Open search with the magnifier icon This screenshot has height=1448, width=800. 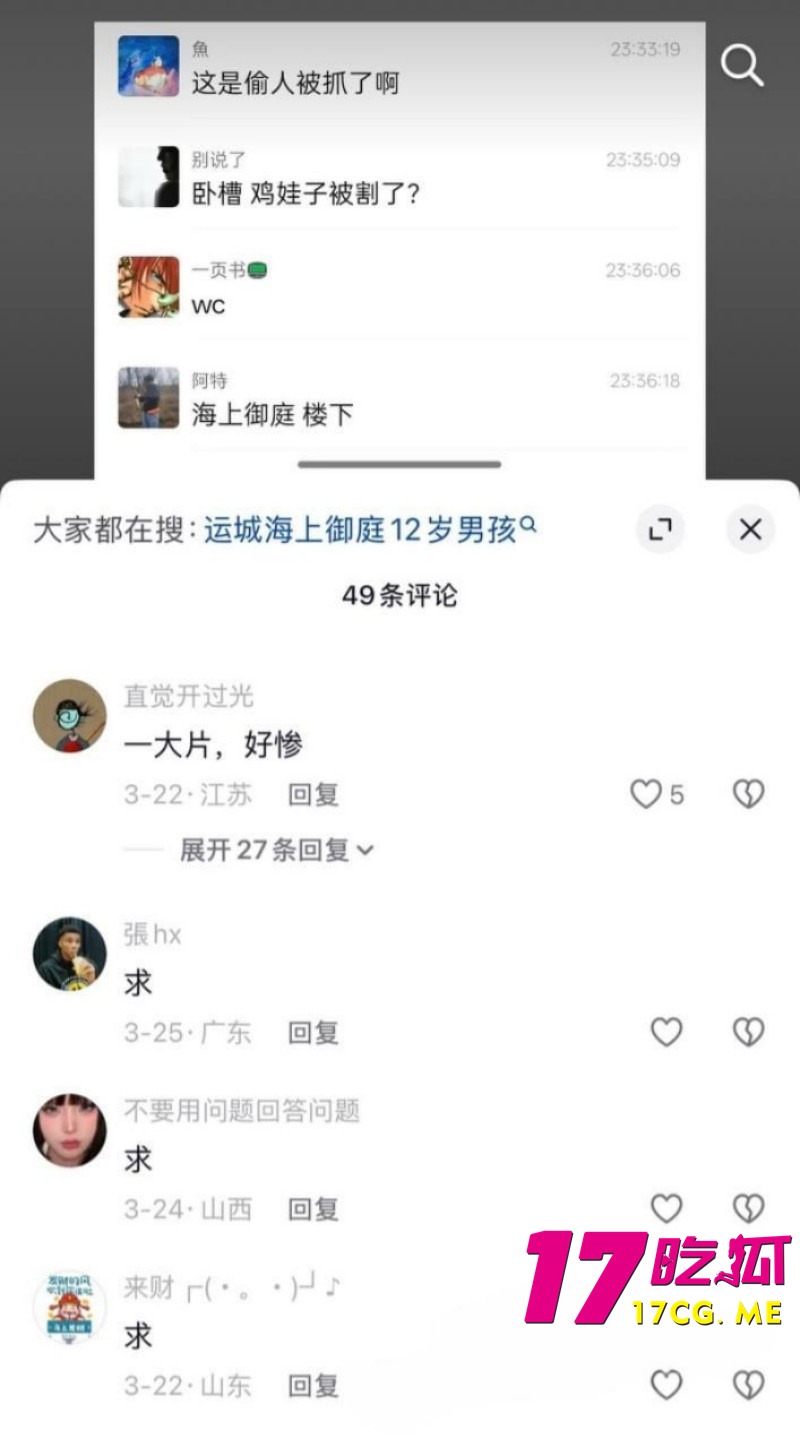pos(741,66)
